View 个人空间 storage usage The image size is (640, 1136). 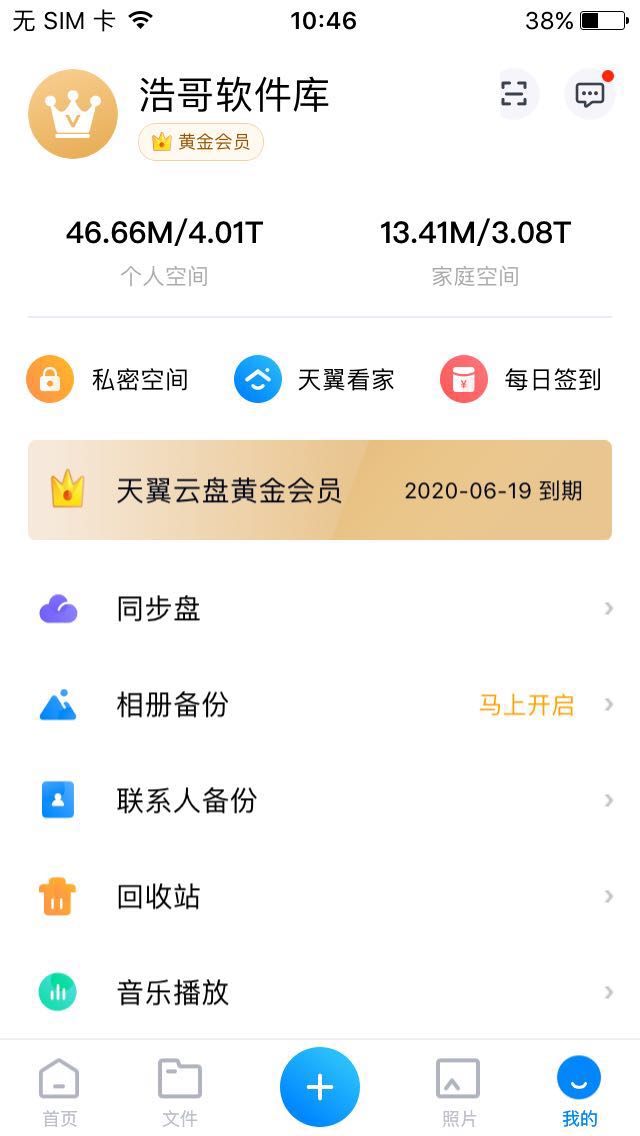pos(164,252)
